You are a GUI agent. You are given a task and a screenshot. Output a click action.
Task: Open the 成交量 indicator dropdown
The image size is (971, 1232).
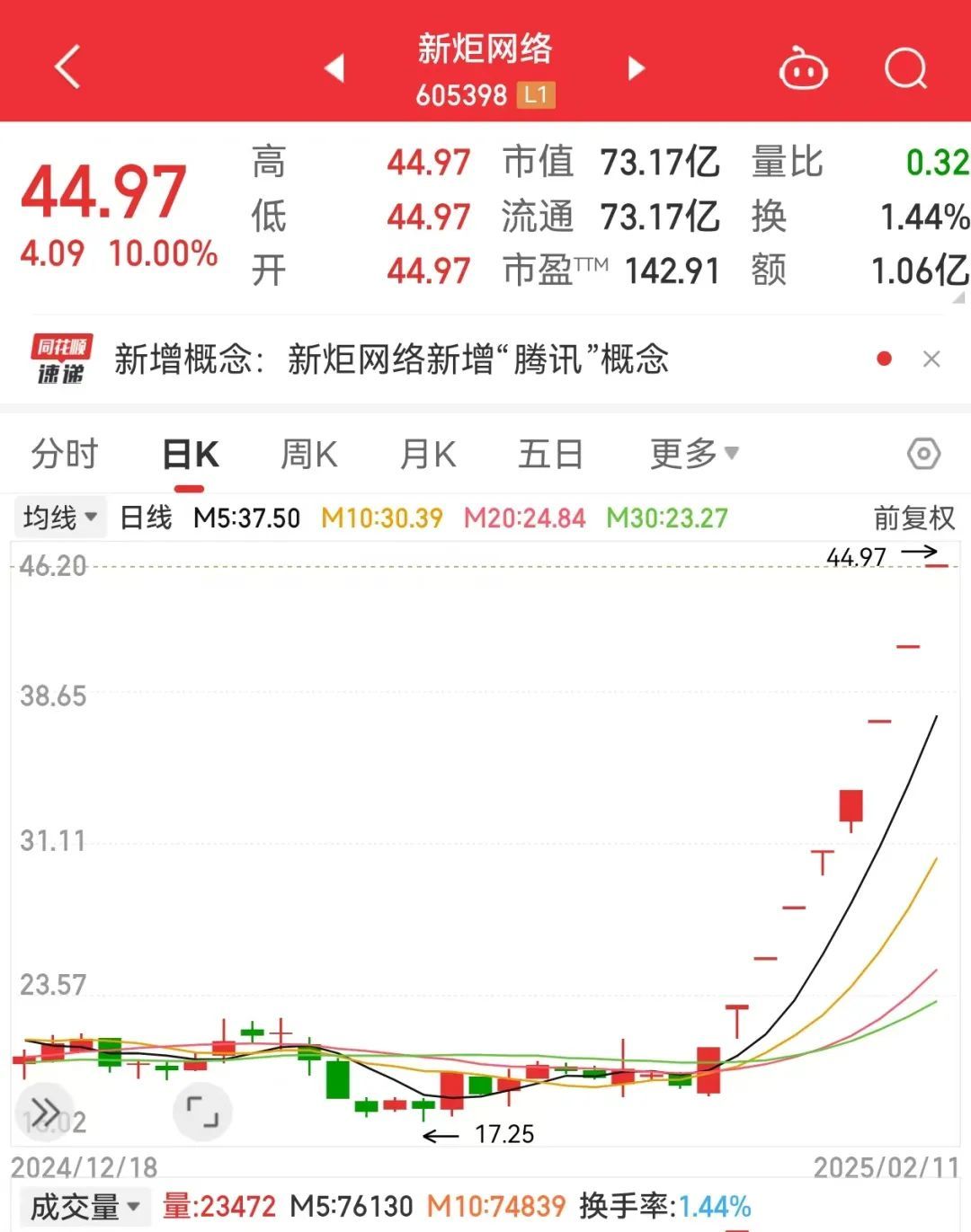click(85, 1207)
